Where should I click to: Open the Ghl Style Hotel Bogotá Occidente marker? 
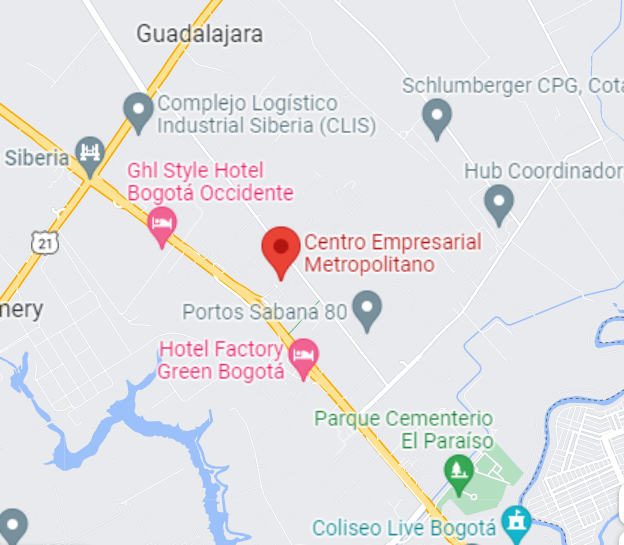tap(162, 224)
